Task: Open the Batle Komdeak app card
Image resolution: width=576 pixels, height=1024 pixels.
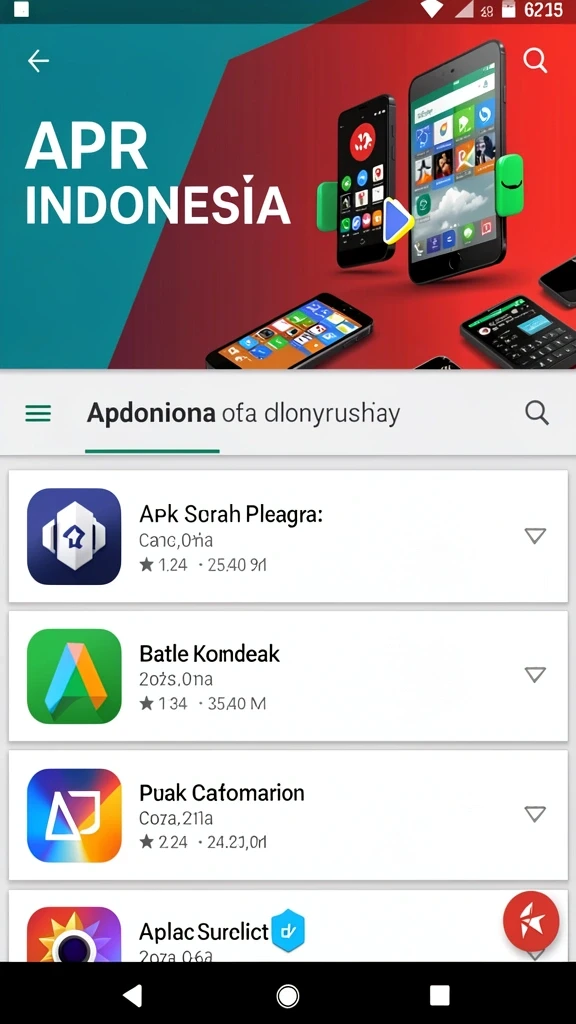Action: 288,676
